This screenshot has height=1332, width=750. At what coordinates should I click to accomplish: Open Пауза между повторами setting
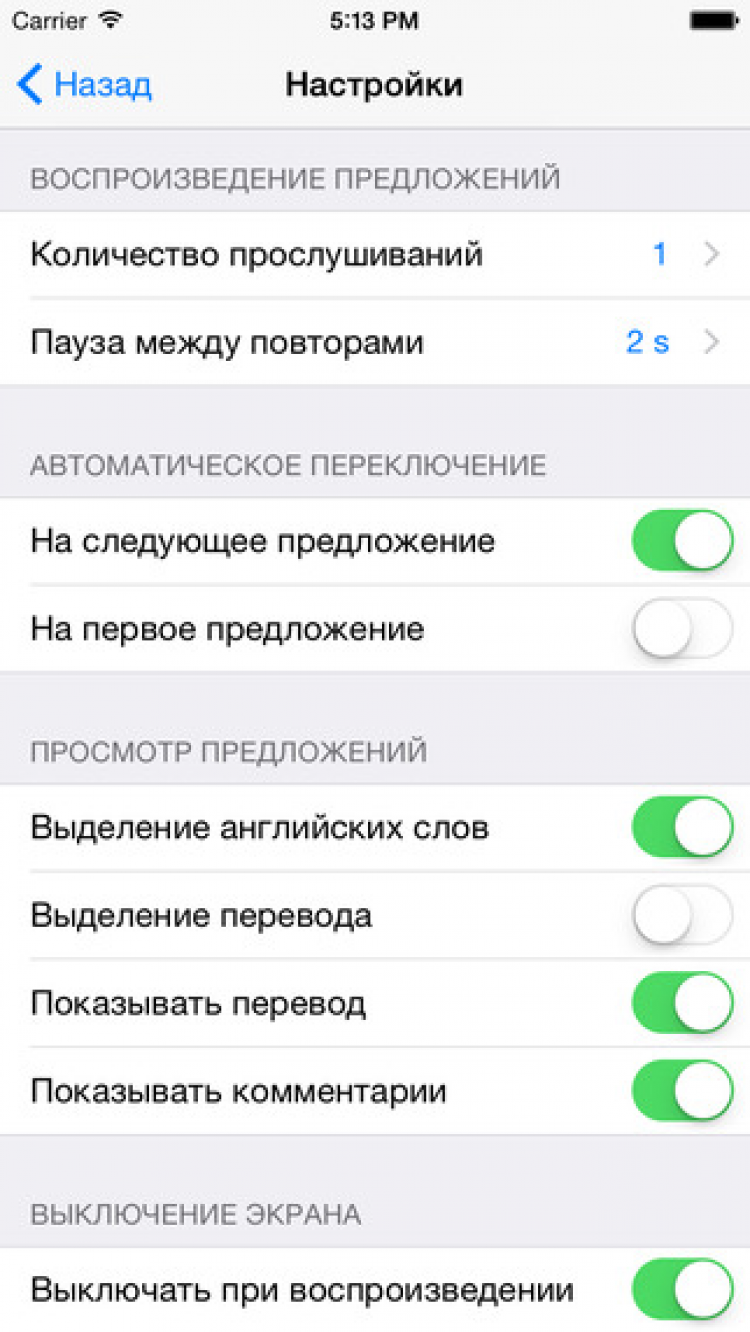pyautogui.click(x=375, y=343)
